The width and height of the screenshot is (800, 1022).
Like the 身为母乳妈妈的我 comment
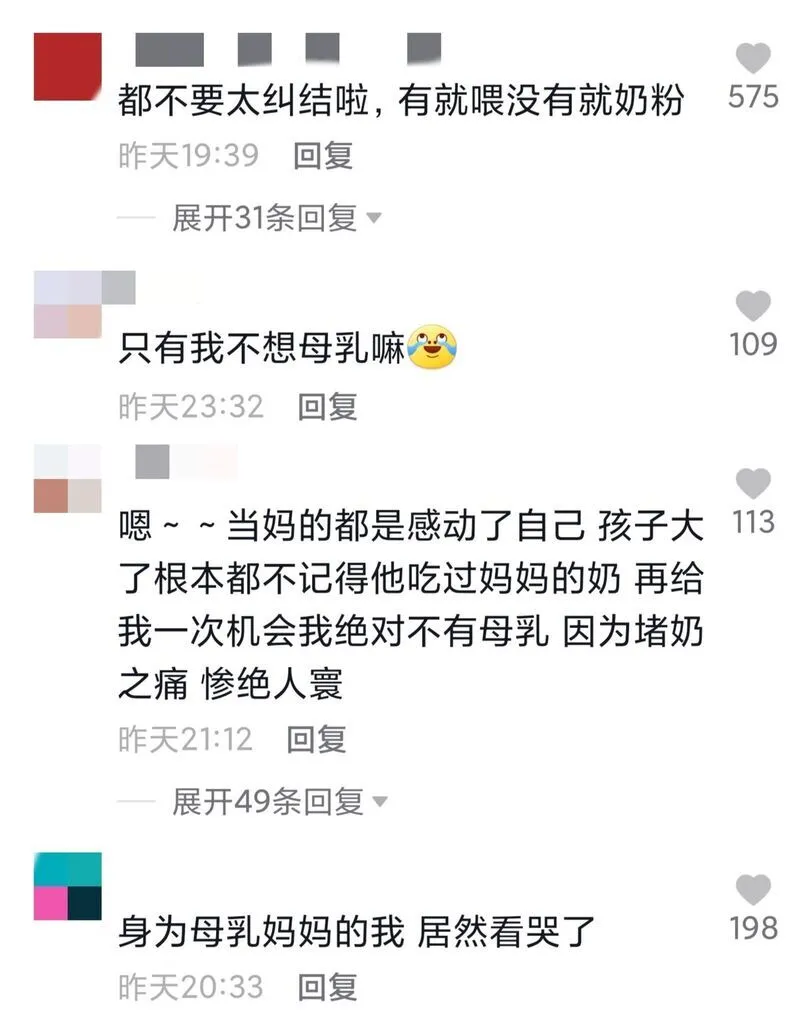(753, 890)
